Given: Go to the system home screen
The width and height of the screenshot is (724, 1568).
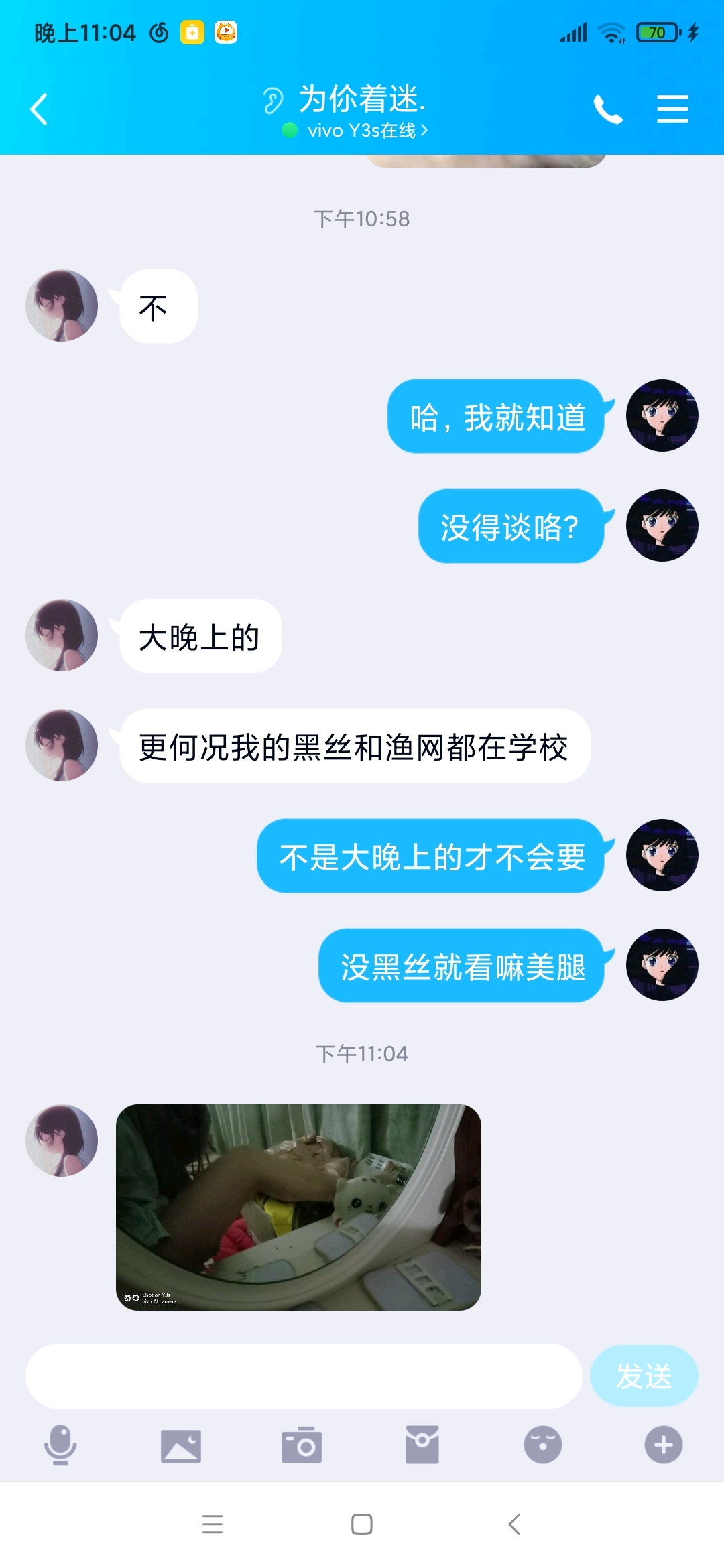Looking at the screenshot, I should [x=362, y=1524].
